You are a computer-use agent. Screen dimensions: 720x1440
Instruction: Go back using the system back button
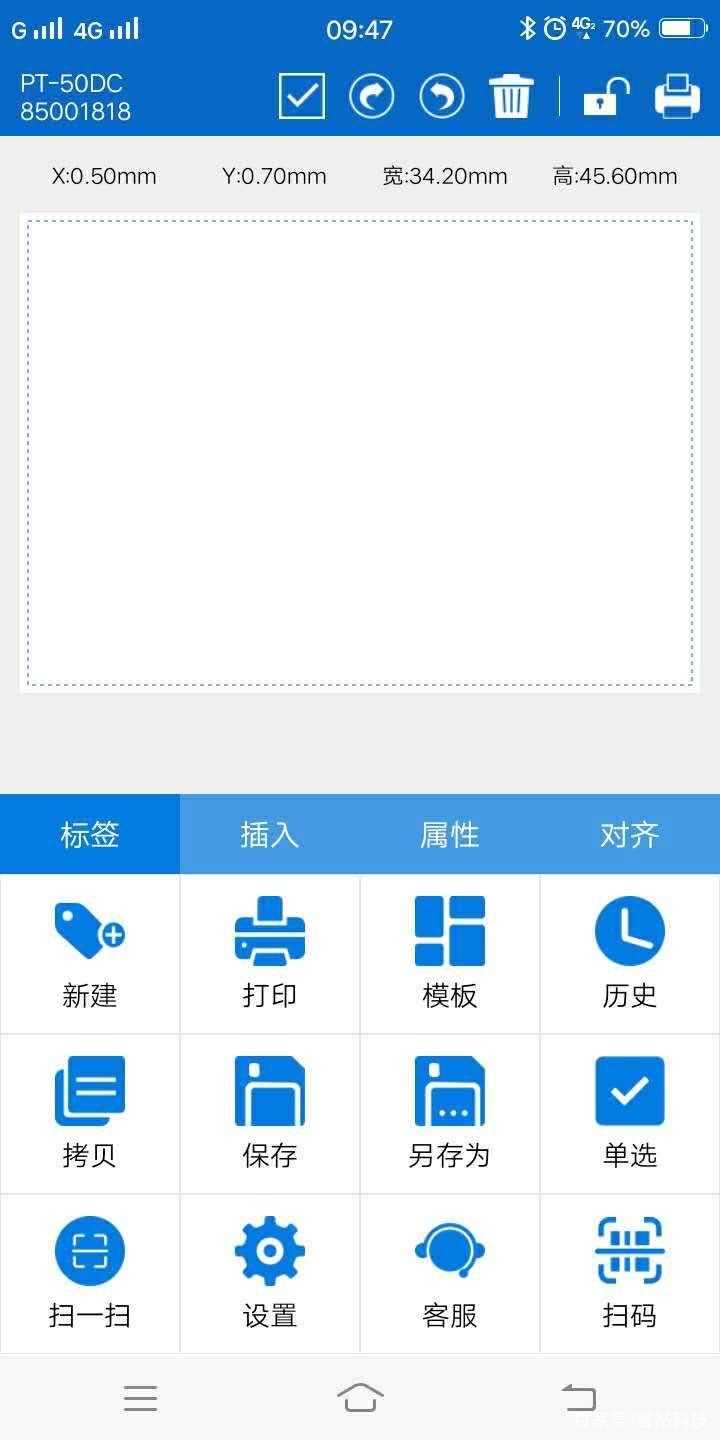579,1397
